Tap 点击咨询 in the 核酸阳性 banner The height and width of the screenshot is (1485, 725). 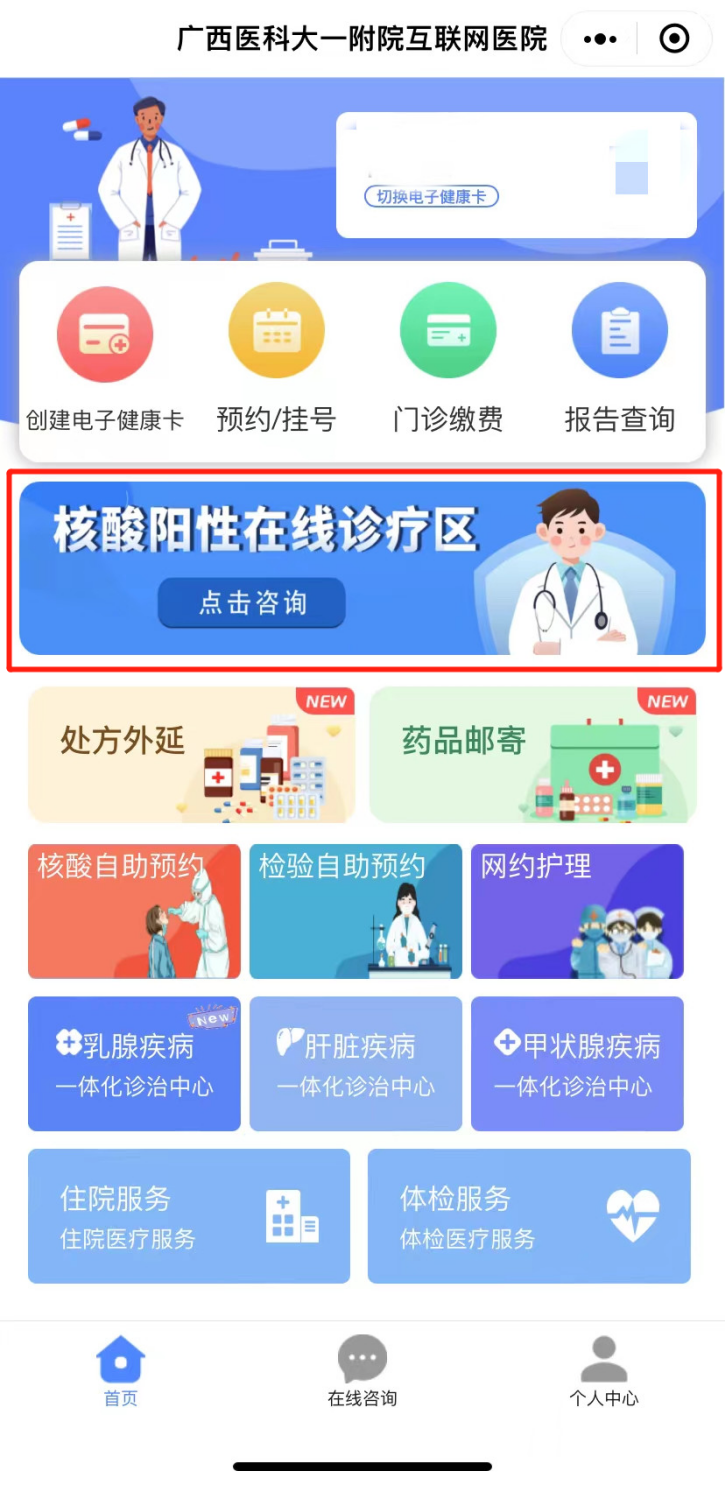point(252,603)
